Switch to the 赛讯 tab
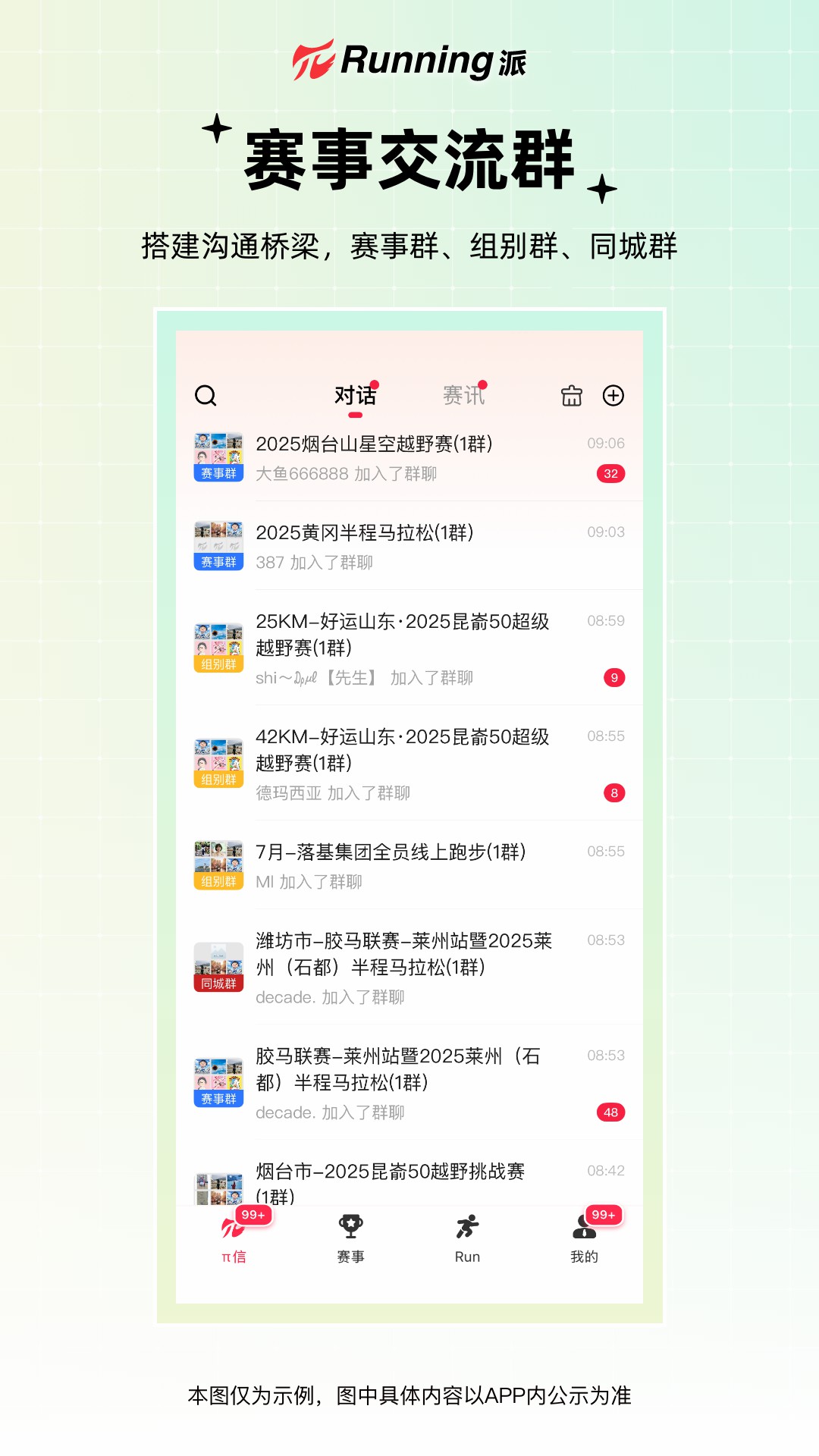 coord(465,394)
